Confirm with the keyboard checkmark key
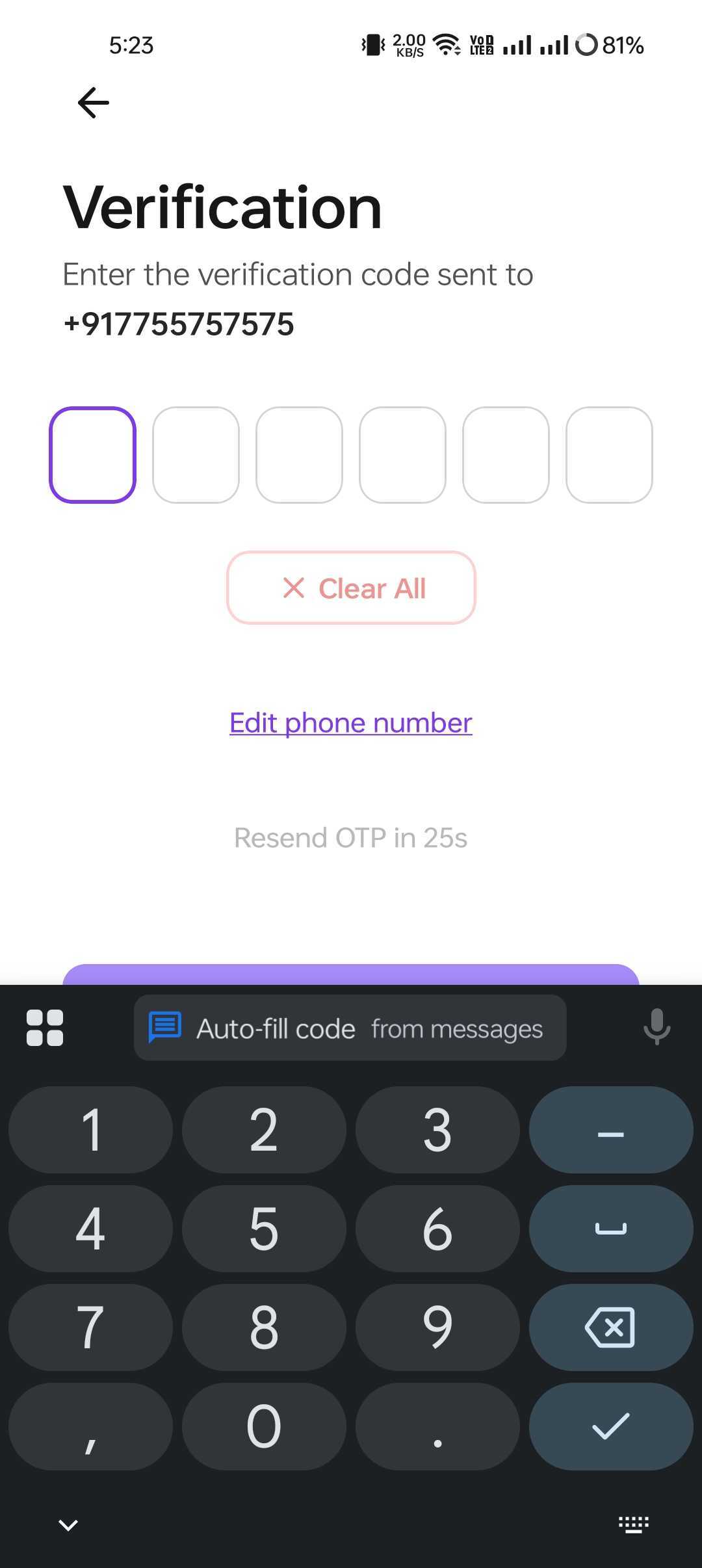Screen dimensions: 702x1568 click(x=610, y=1426)
